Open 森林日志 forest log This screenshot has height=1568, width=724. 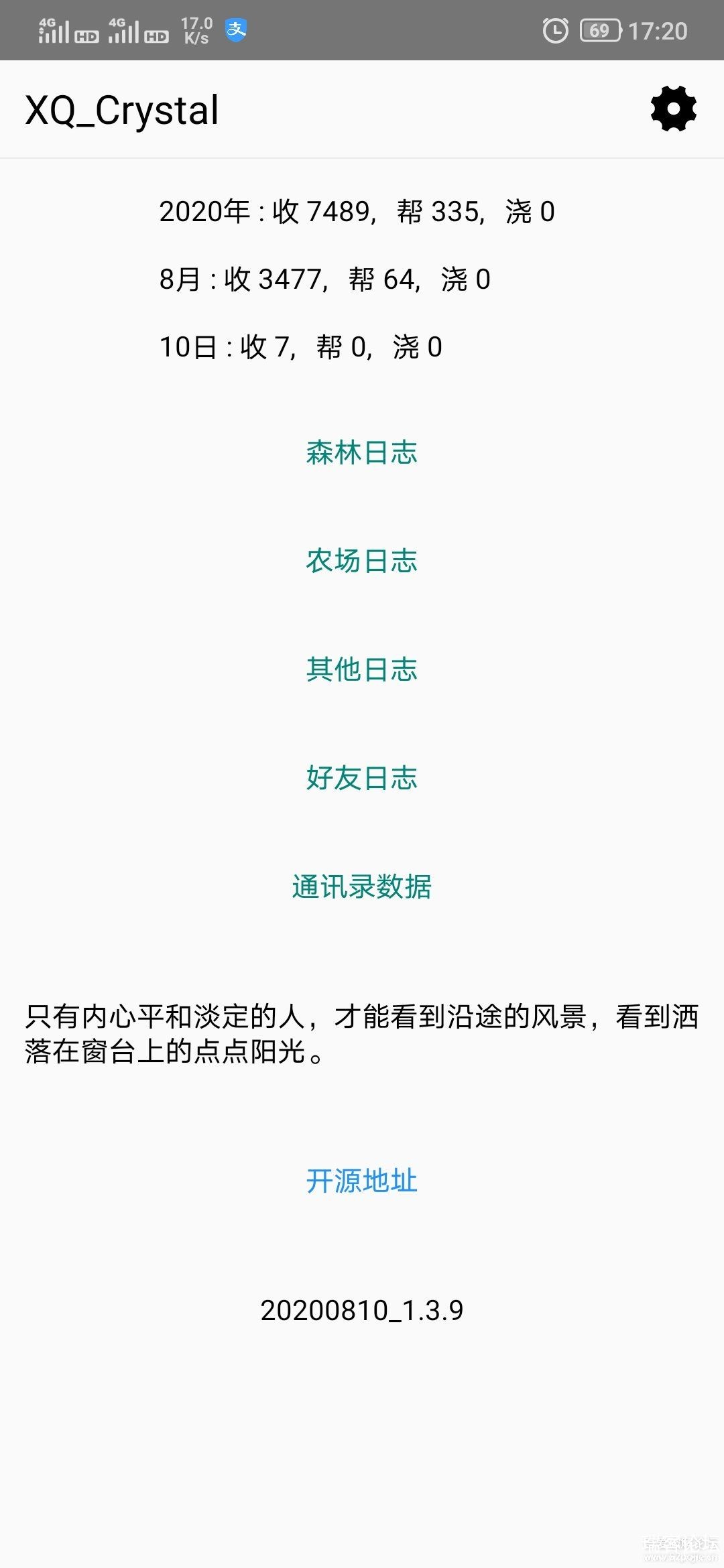click(361, 453)
